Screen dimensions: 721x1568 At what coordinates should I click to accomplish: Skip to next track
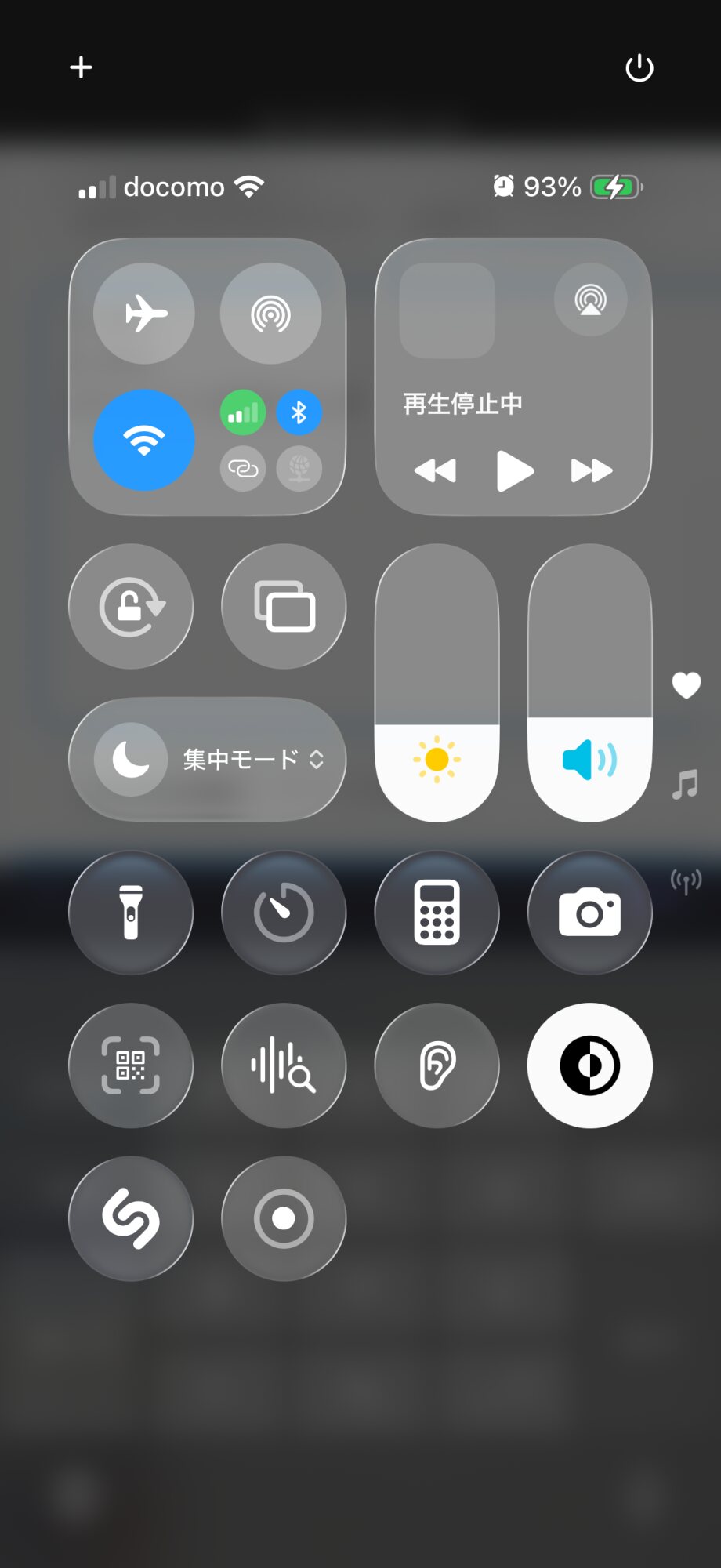[x=592, y=471]
